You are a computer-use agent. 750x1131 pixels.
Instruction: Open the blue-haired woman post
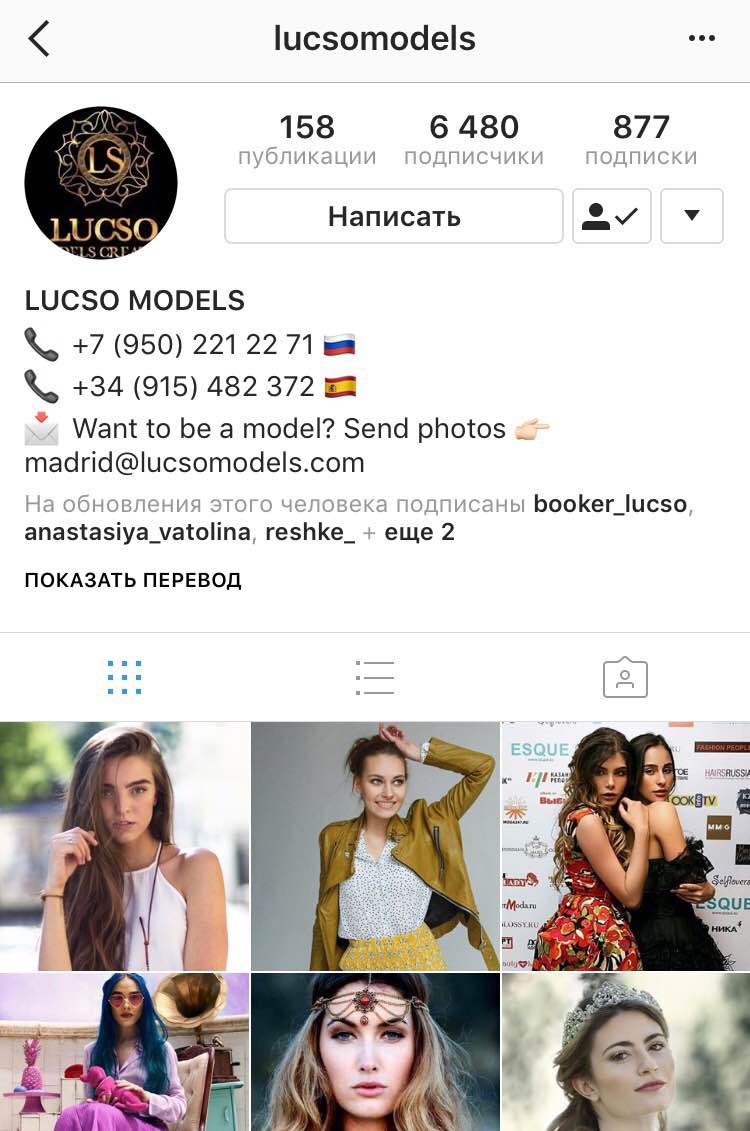124,1052
